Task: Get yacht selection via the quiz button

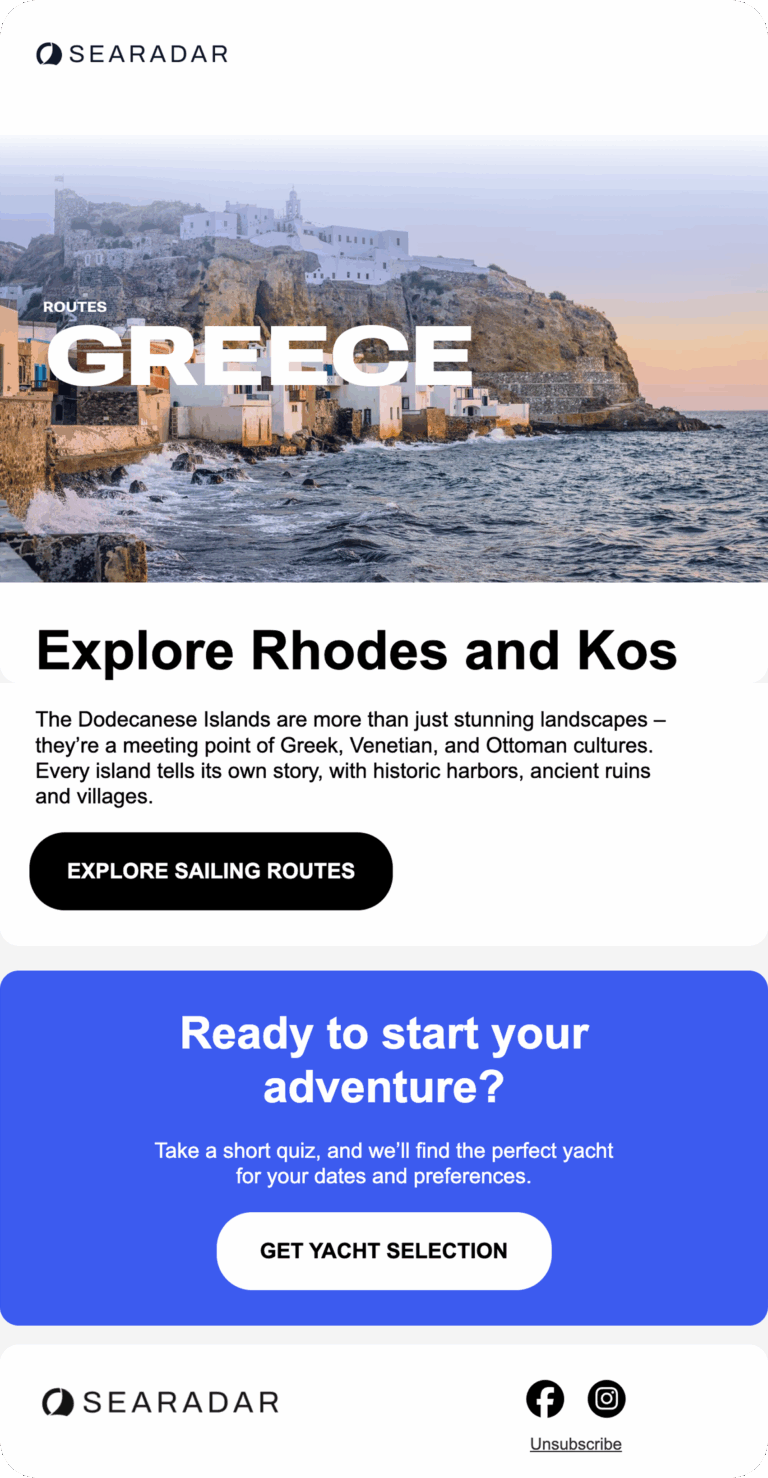Action: coord(384,1251)
